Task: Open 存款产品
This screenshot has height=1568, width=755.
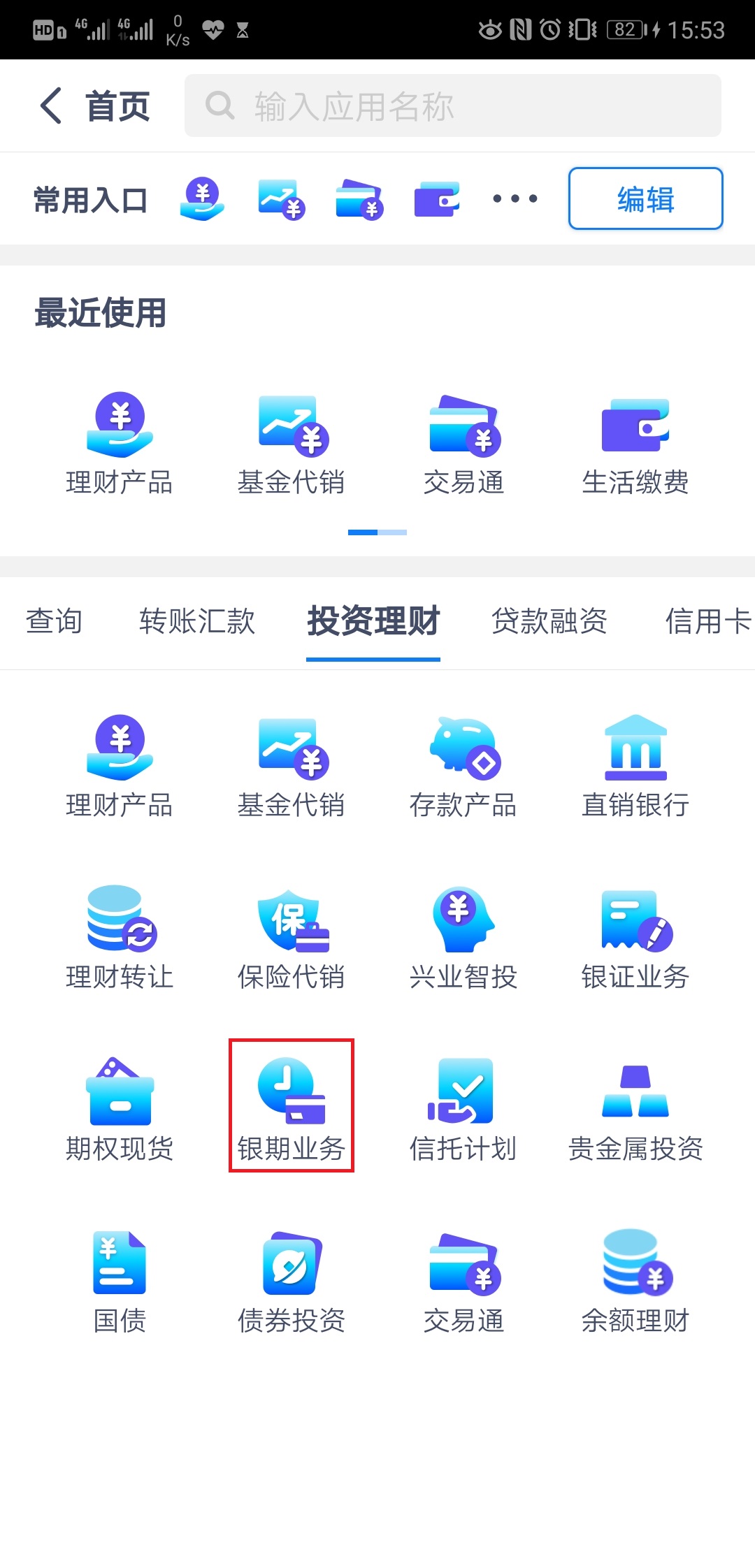Action: pyautogui.click(x=463, y=767)
